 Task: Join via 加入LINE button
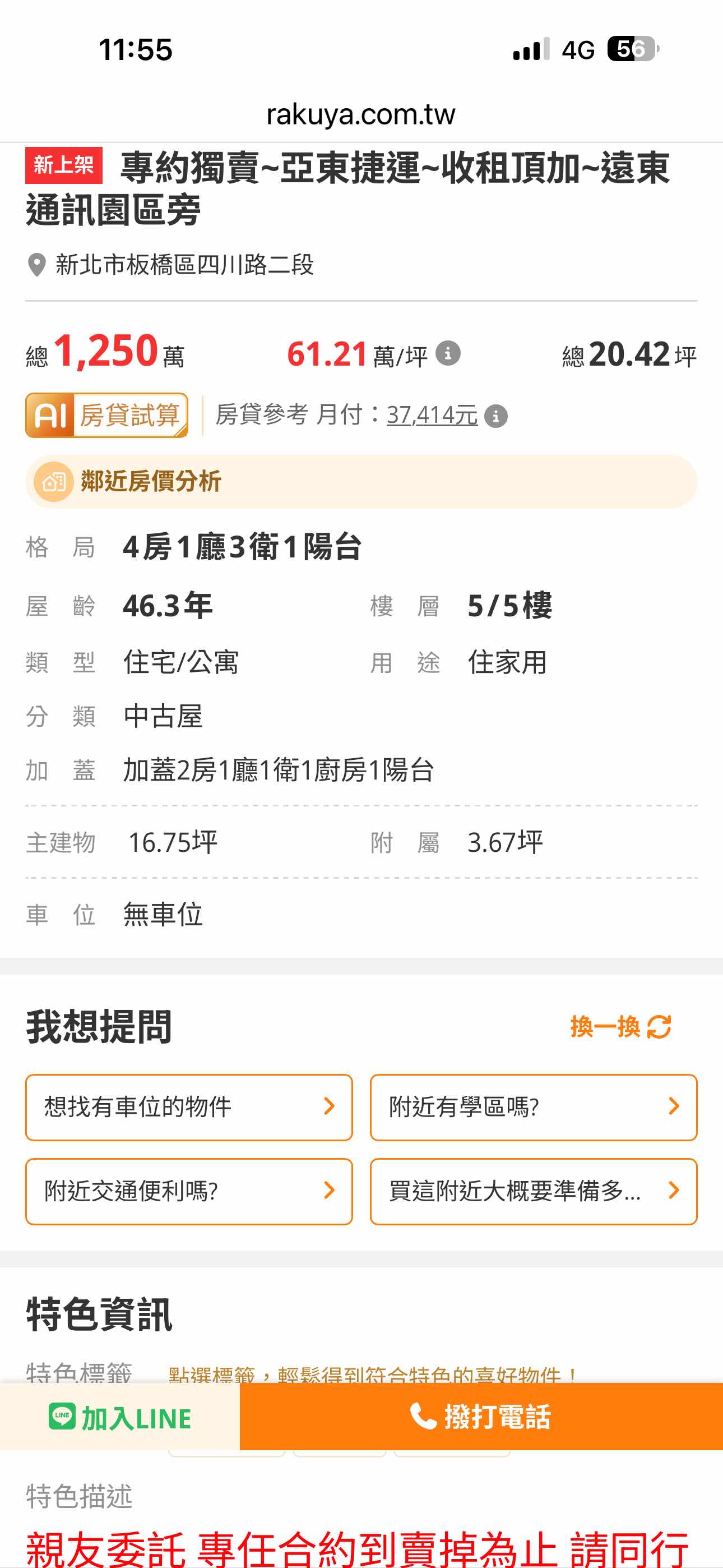[x=120, y=1418]
